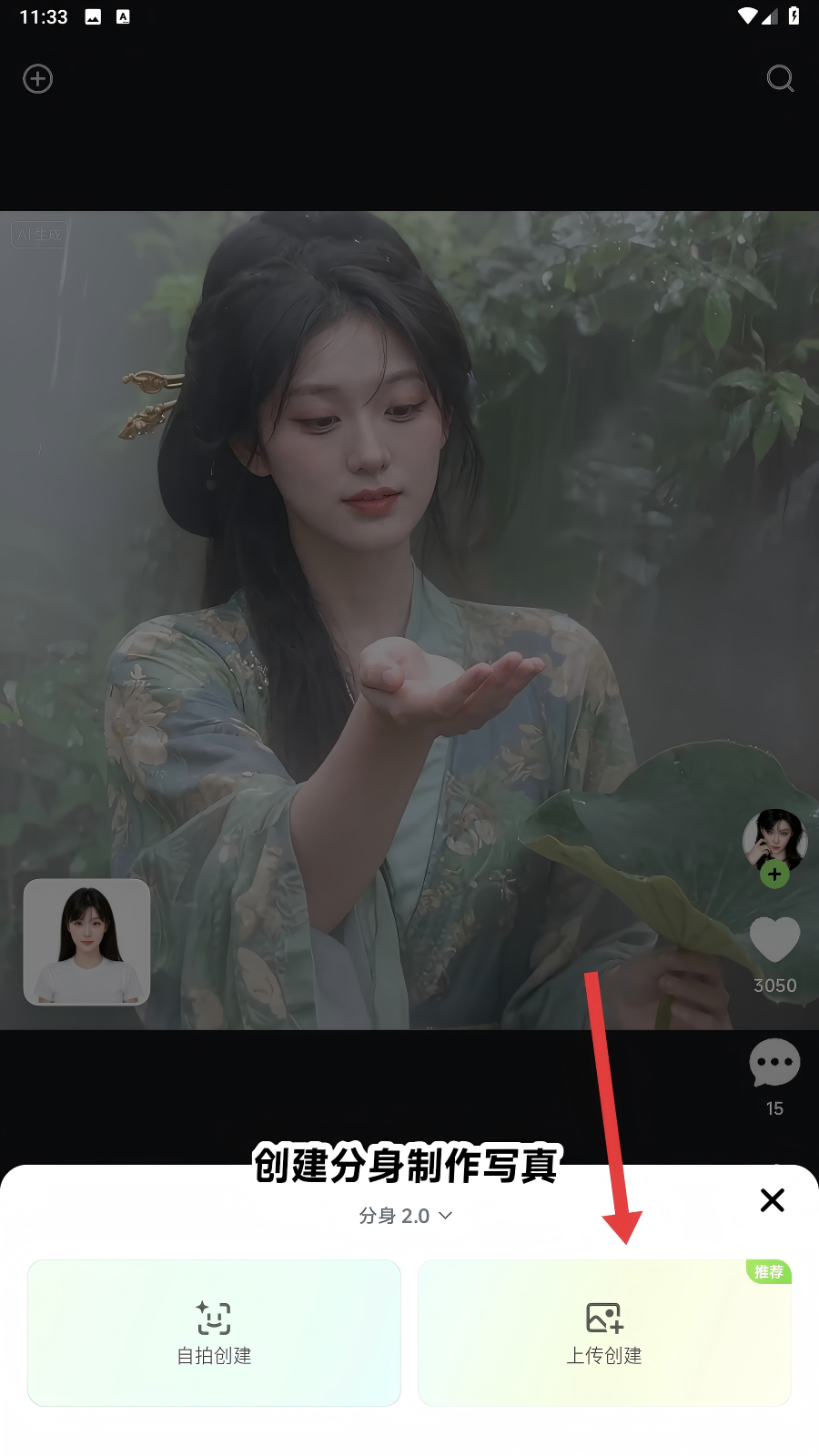Expand the 分身 2.0 version dropdown

point(405,1216)
